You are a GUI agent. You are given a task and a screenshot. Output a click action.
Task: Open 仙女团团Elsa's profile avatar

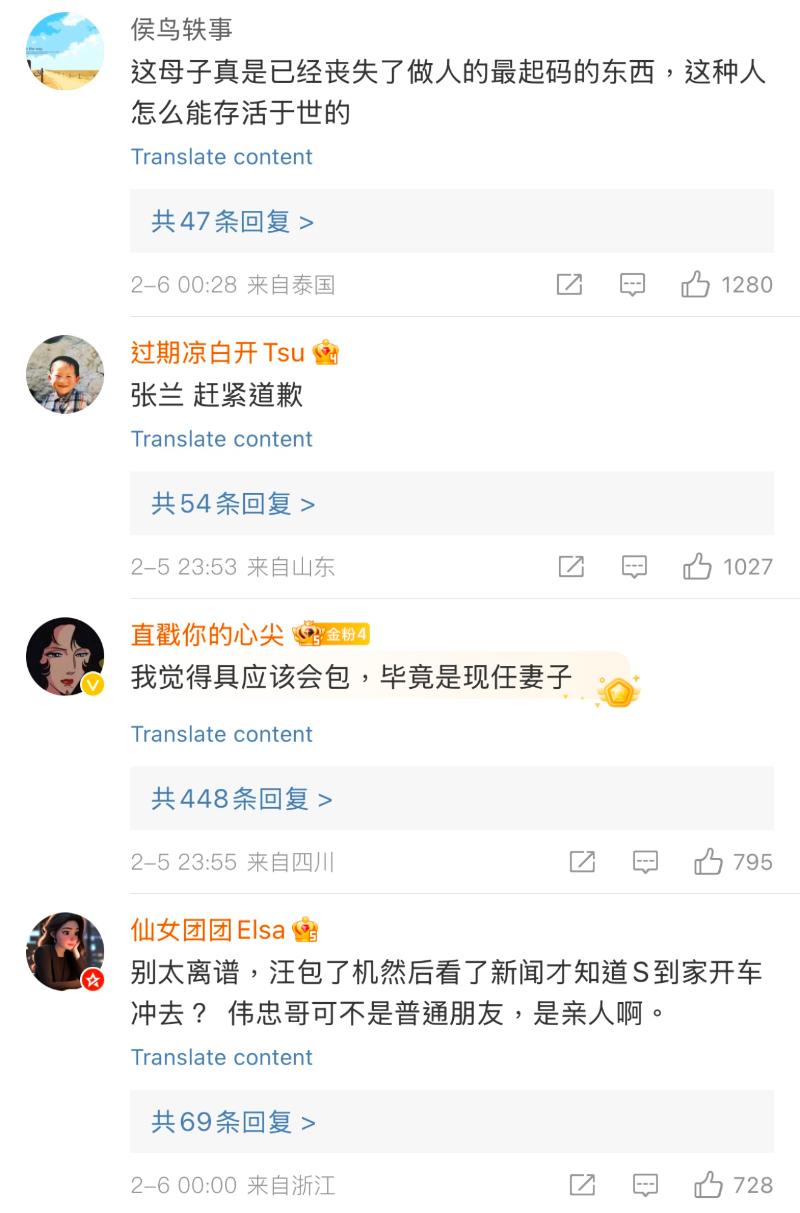point(65,951)
